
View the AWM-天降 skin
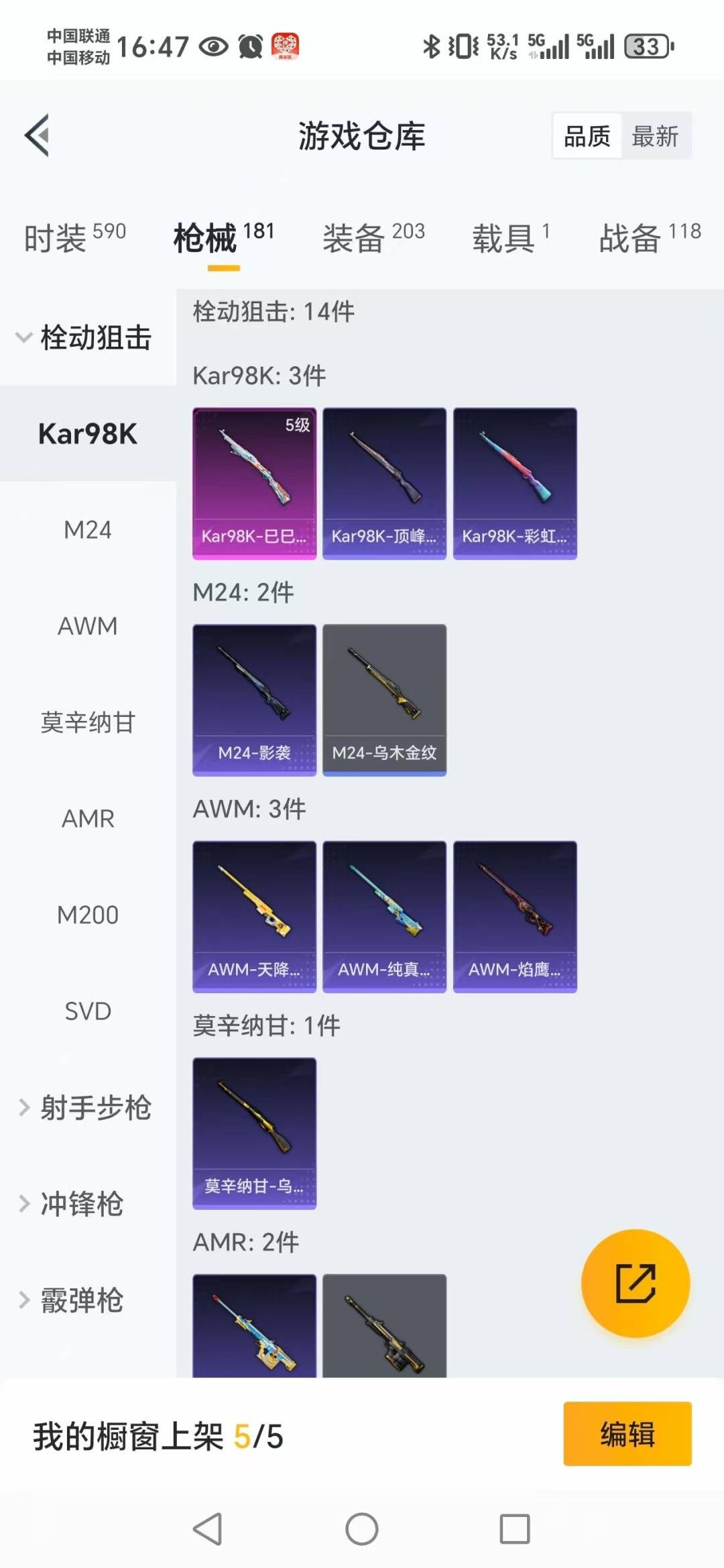point(254,916)
